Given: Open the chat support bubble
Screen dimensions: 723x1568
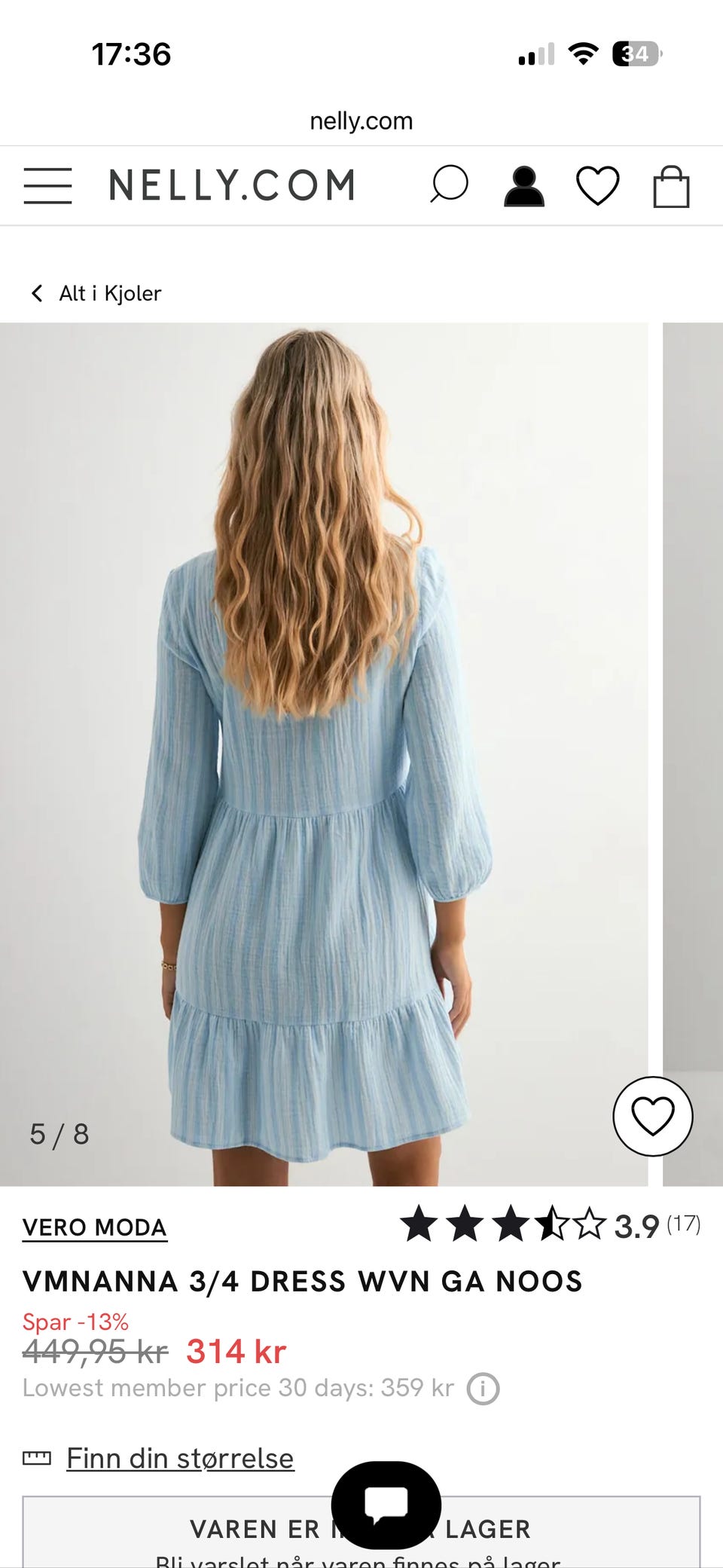Looking at the screenshot, I should click(386, 1504).
